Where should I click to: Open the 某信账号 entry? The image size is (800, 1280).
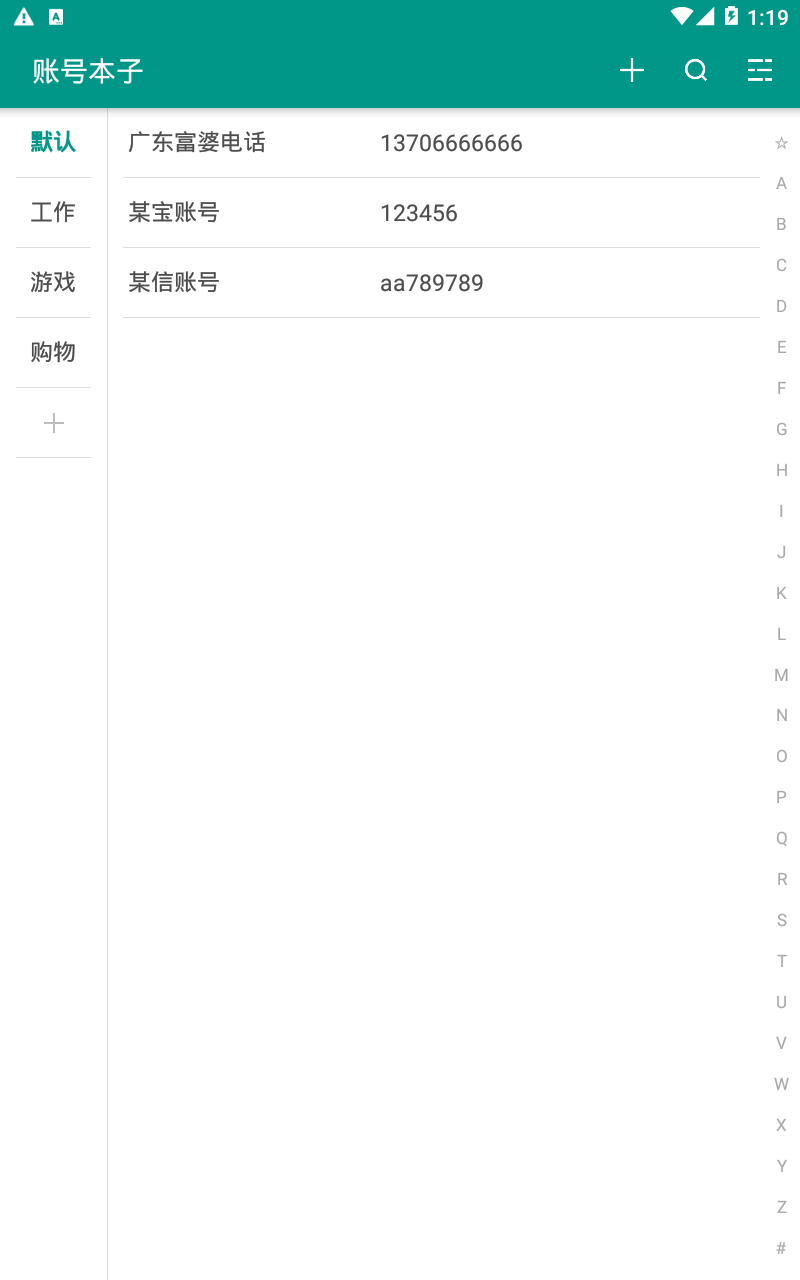[x=441, y=283]
